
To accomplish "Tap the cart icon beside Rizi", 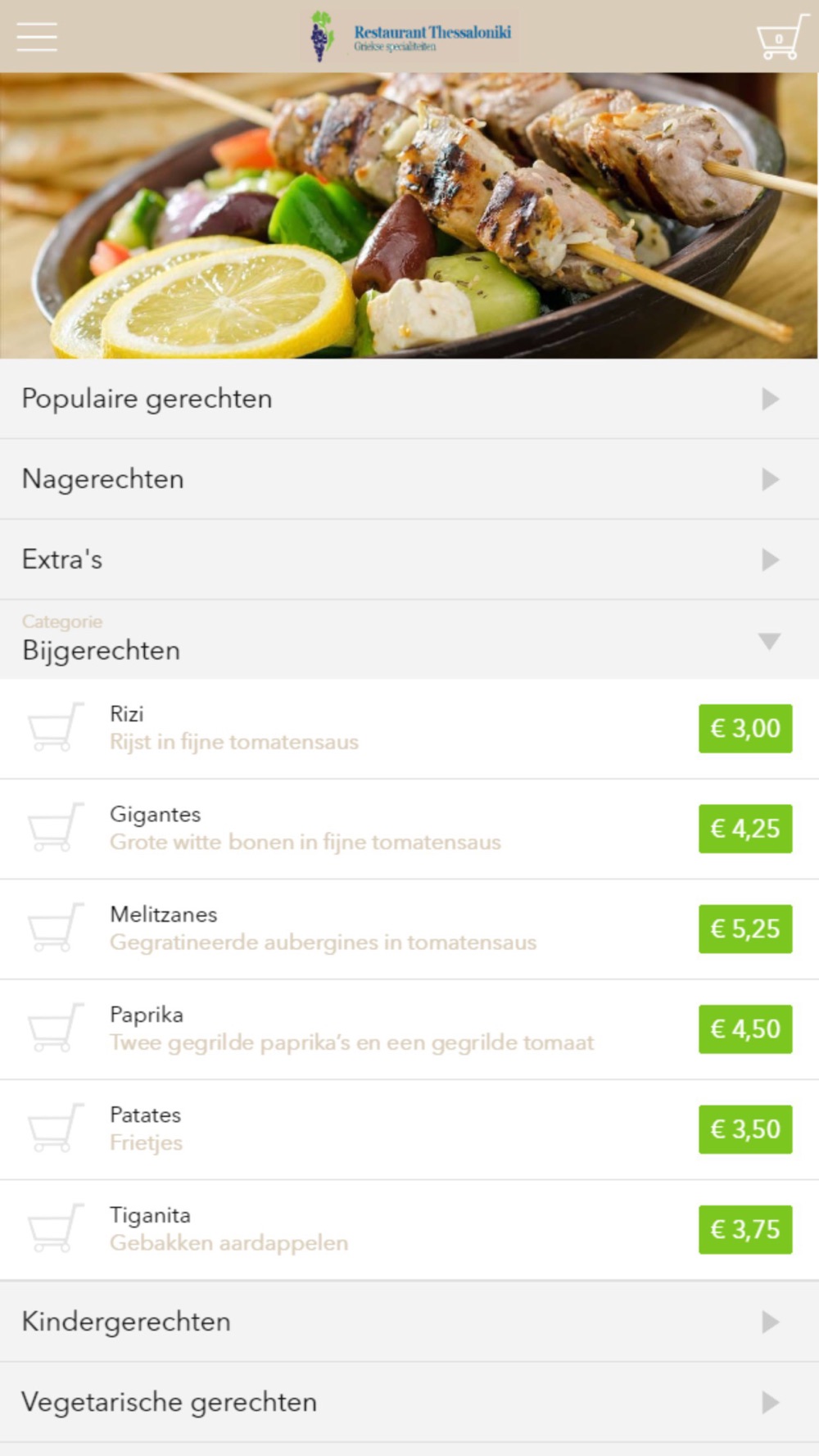I will pos(56,727).
